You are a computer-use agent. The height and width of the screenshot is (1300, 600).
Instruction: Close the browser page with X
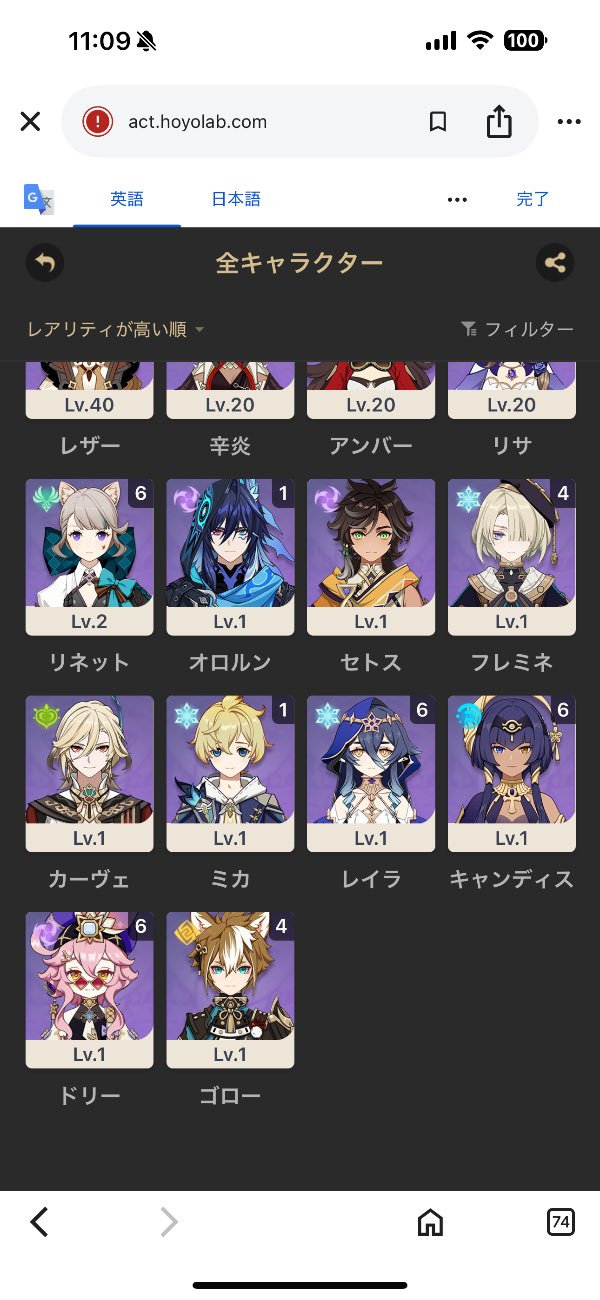coord(30,122)
